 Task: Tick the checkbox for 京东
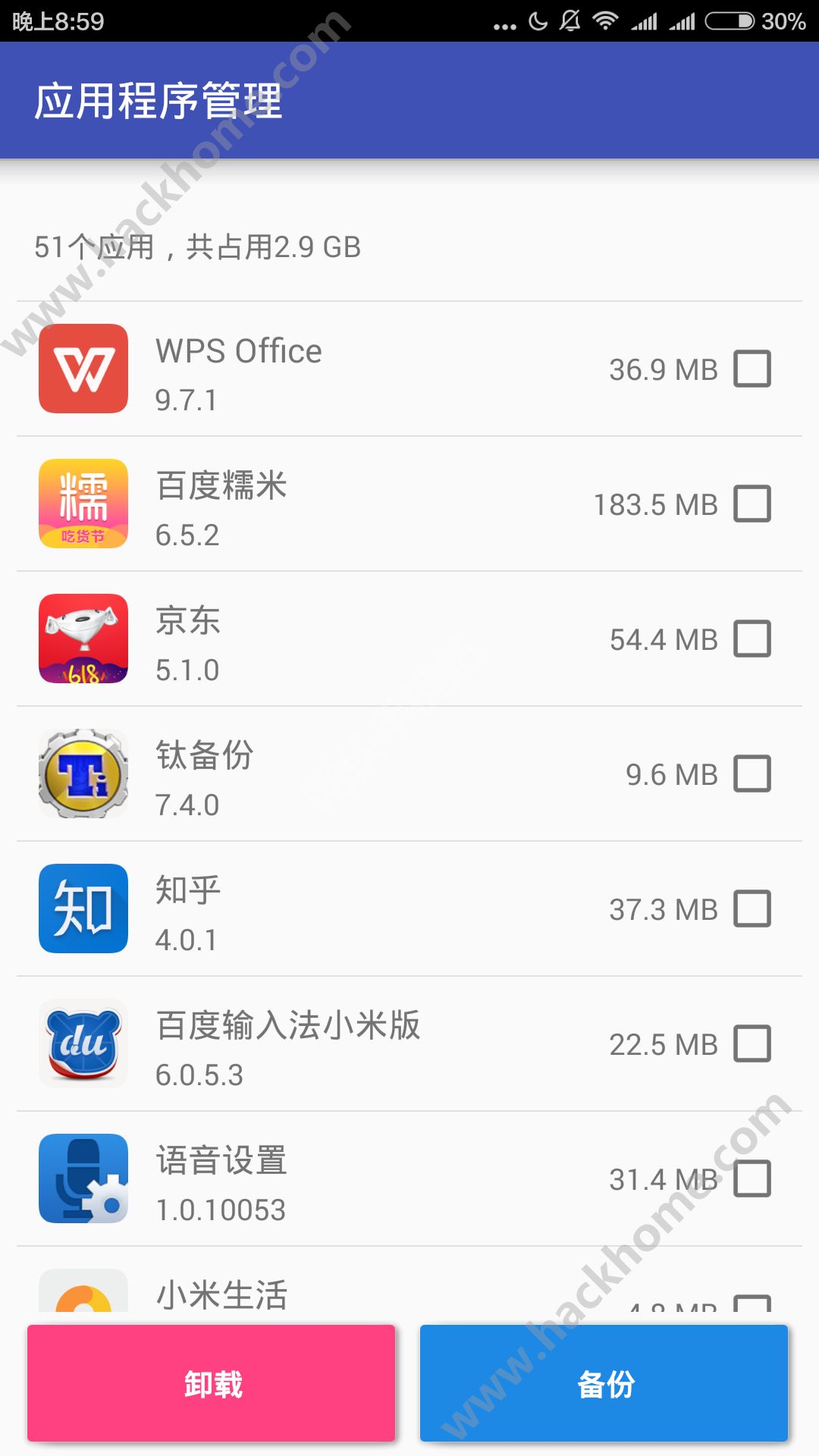pyautogui.click(x=752, y=639)
